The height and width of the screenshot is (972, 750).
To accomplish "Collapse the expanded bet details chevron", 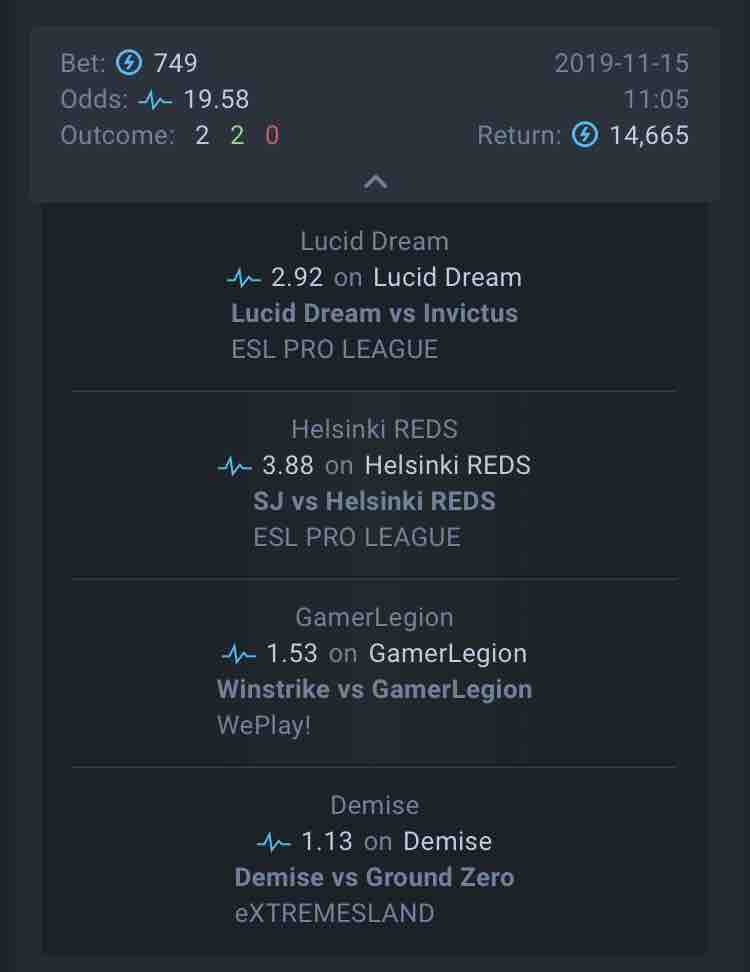I will tap(375, 182).
